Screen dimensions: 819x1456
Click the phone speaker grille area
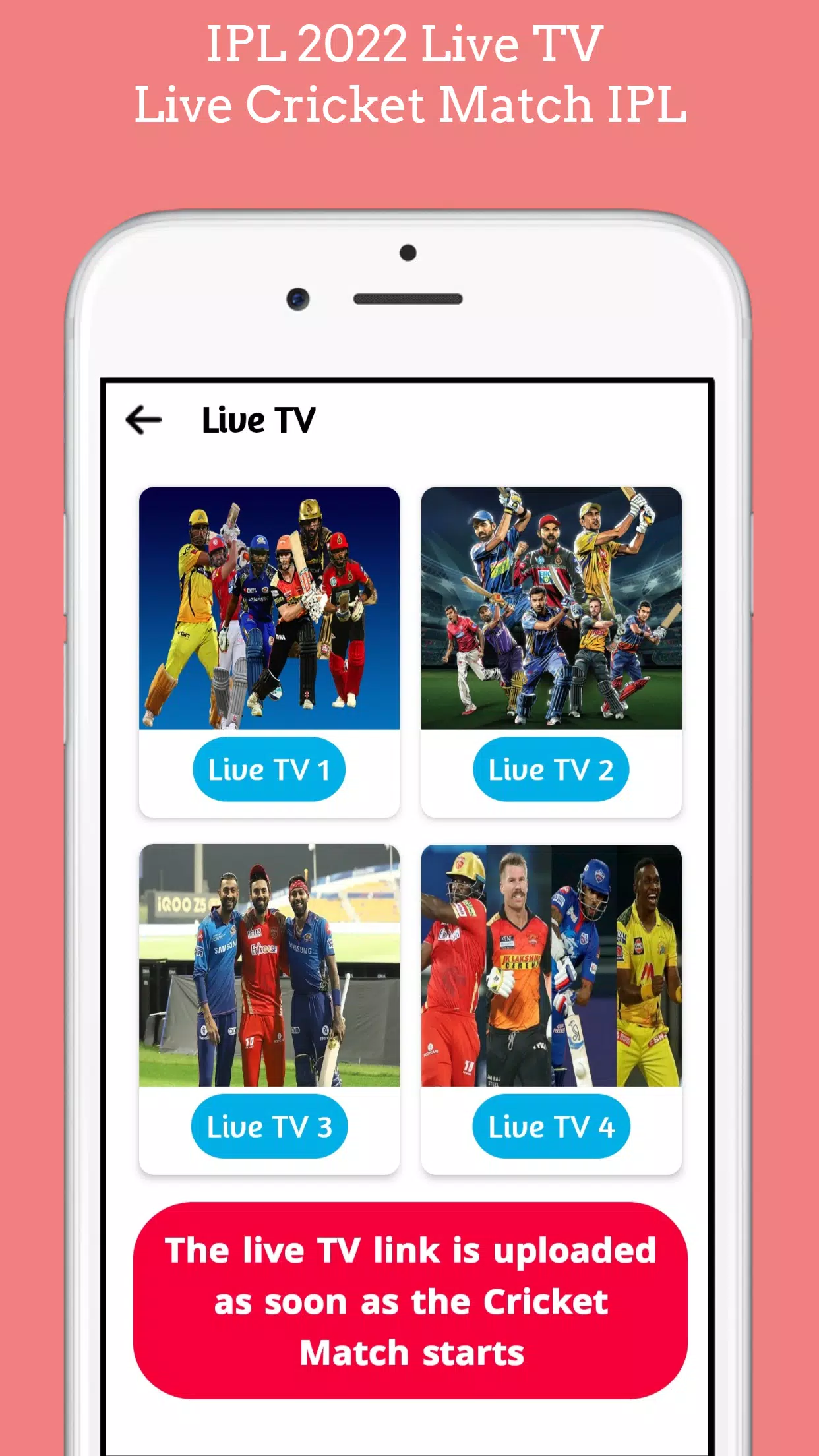409,297
